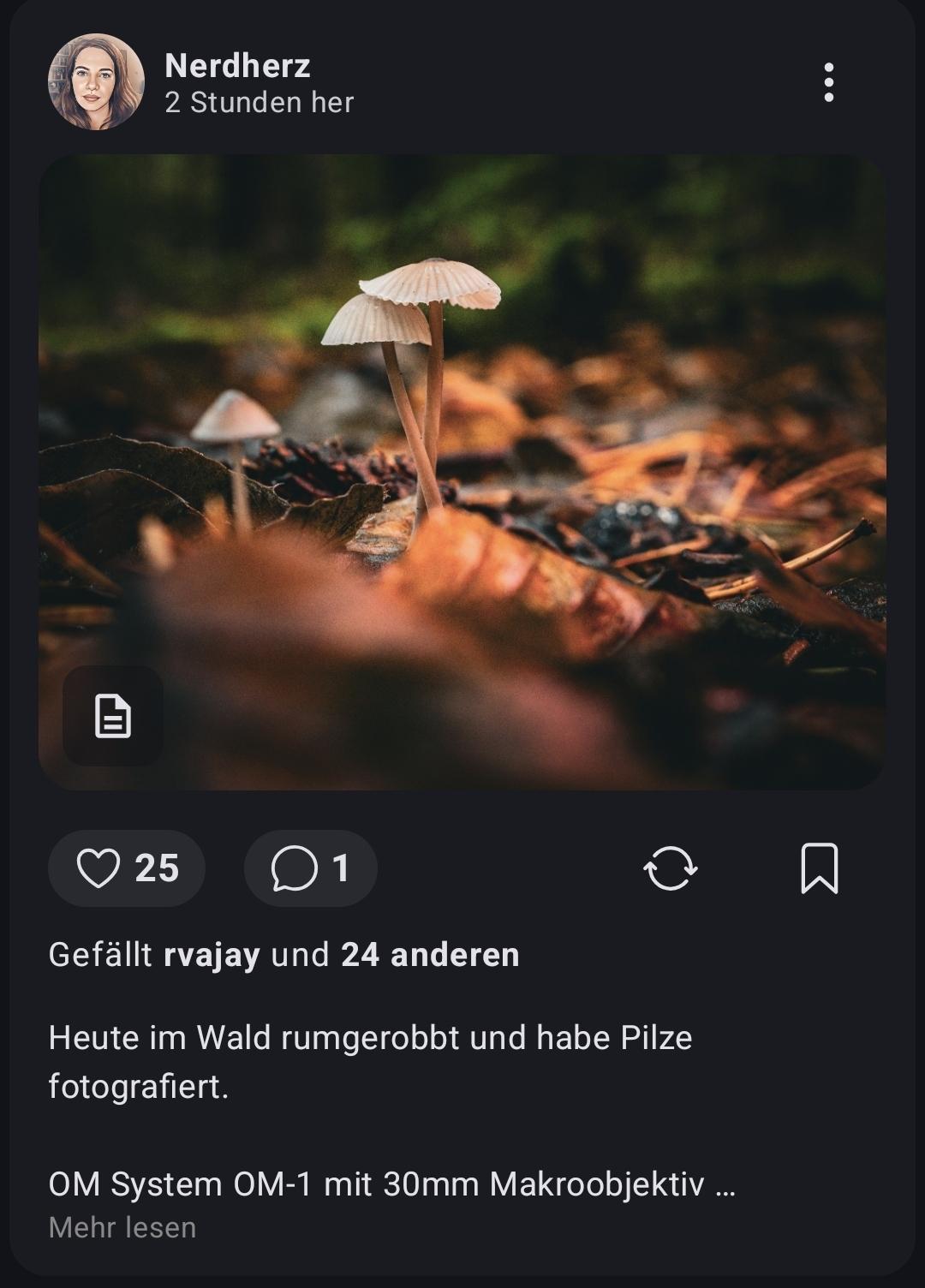925x1288 pixels.
Task: Open the Nerdherz username
Action: point(237,66)
